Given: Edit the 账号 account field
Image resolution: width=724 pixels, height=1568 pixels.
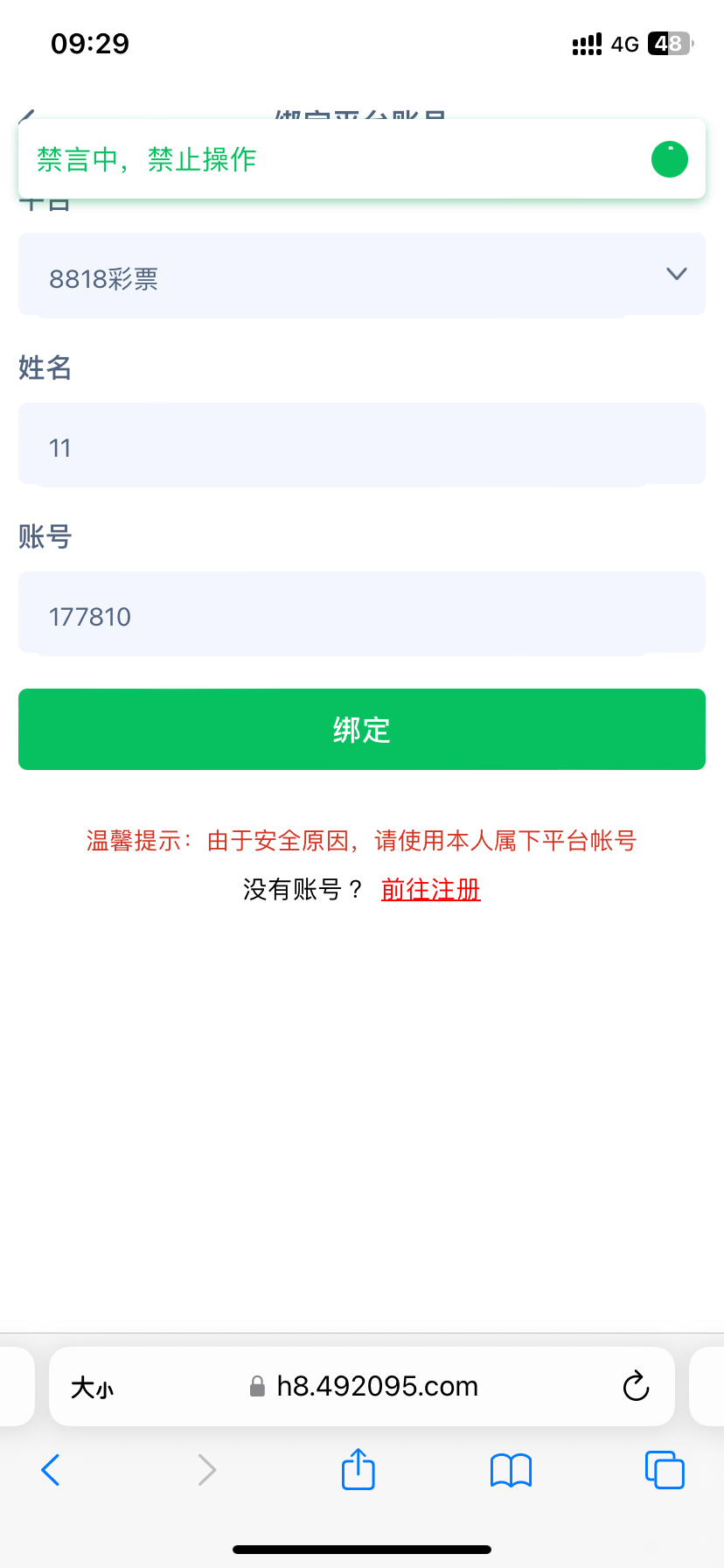Looking at the screenshot, I should click(x=361, y=612).
